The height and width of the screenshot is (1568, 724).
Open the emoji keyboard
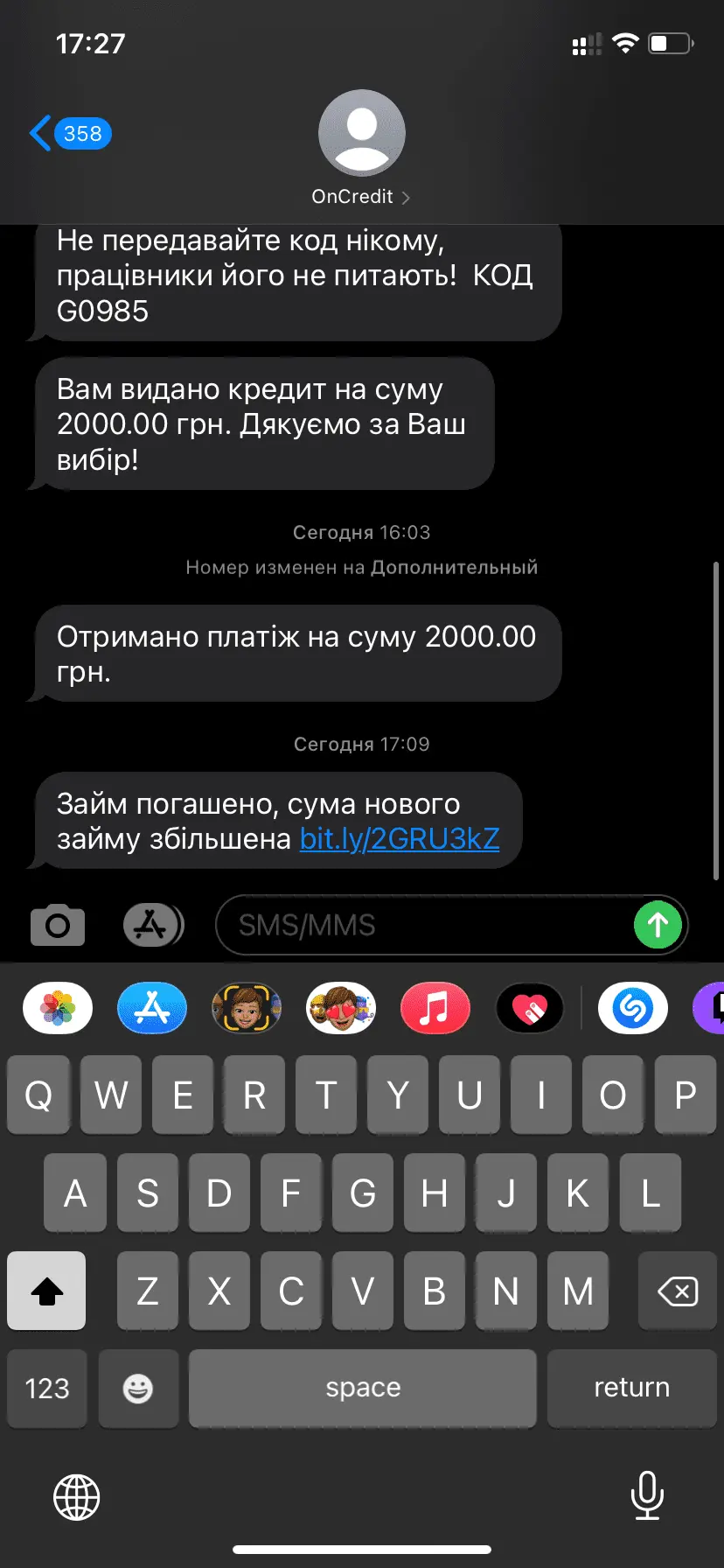click(x=138, y=1388)
